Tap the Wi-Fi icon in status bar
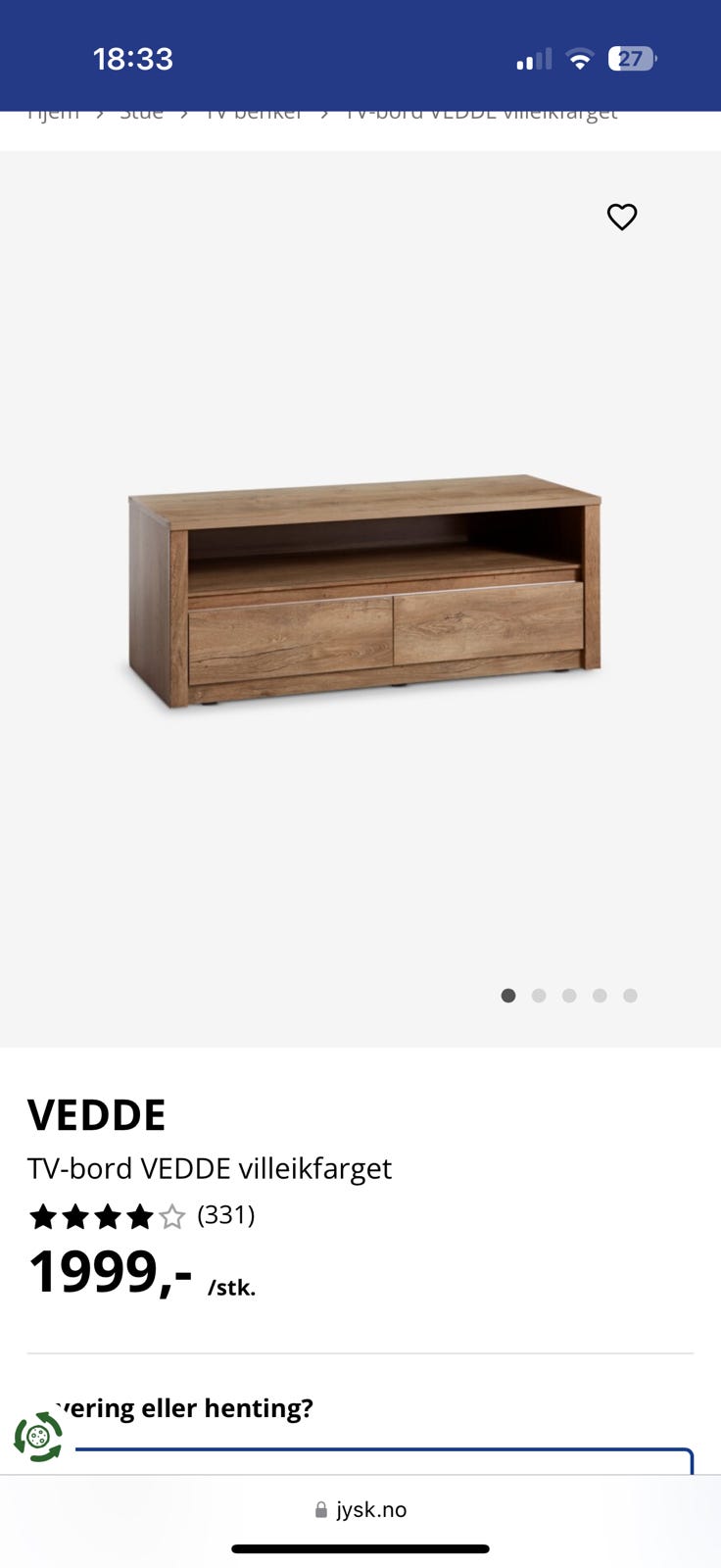 coord(580,59)
